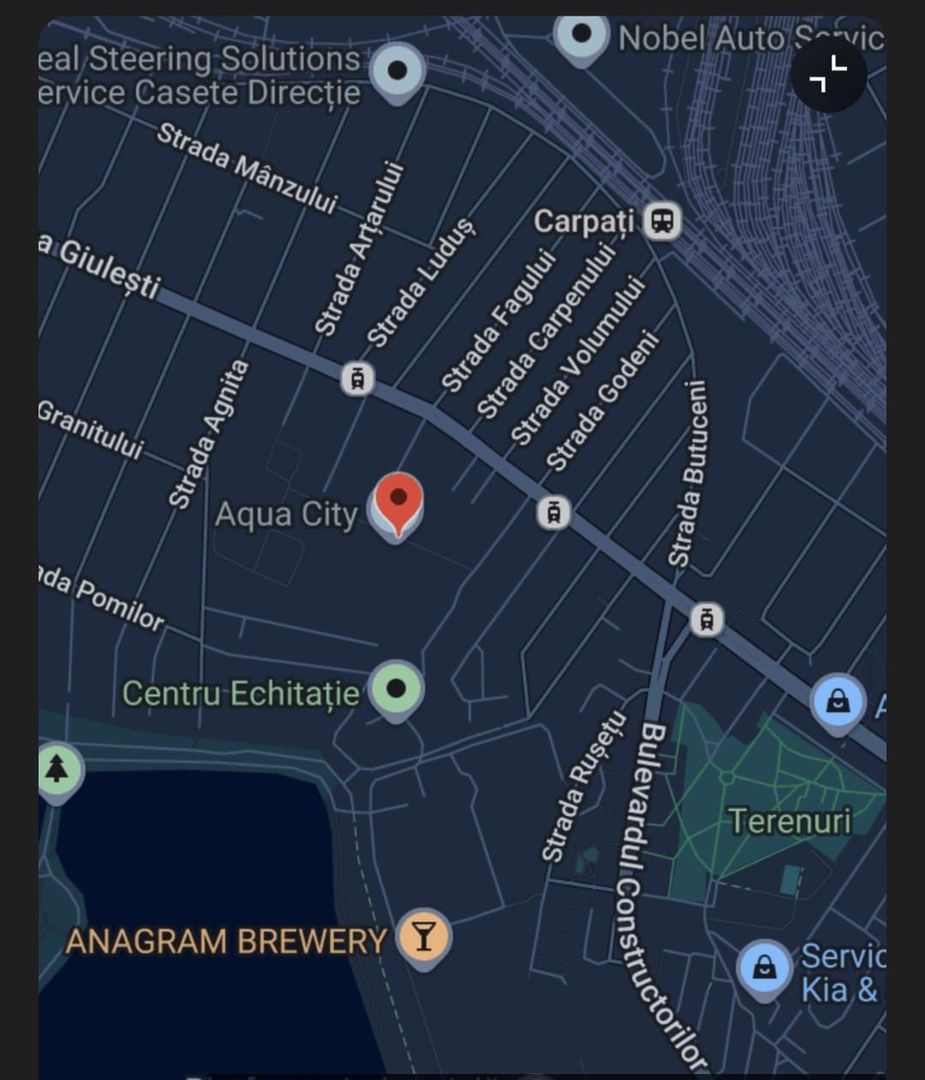
Task: Tap the ANAGRAM BREWERY bar marker
Action: pyautogui.click(x=424, y=937)
